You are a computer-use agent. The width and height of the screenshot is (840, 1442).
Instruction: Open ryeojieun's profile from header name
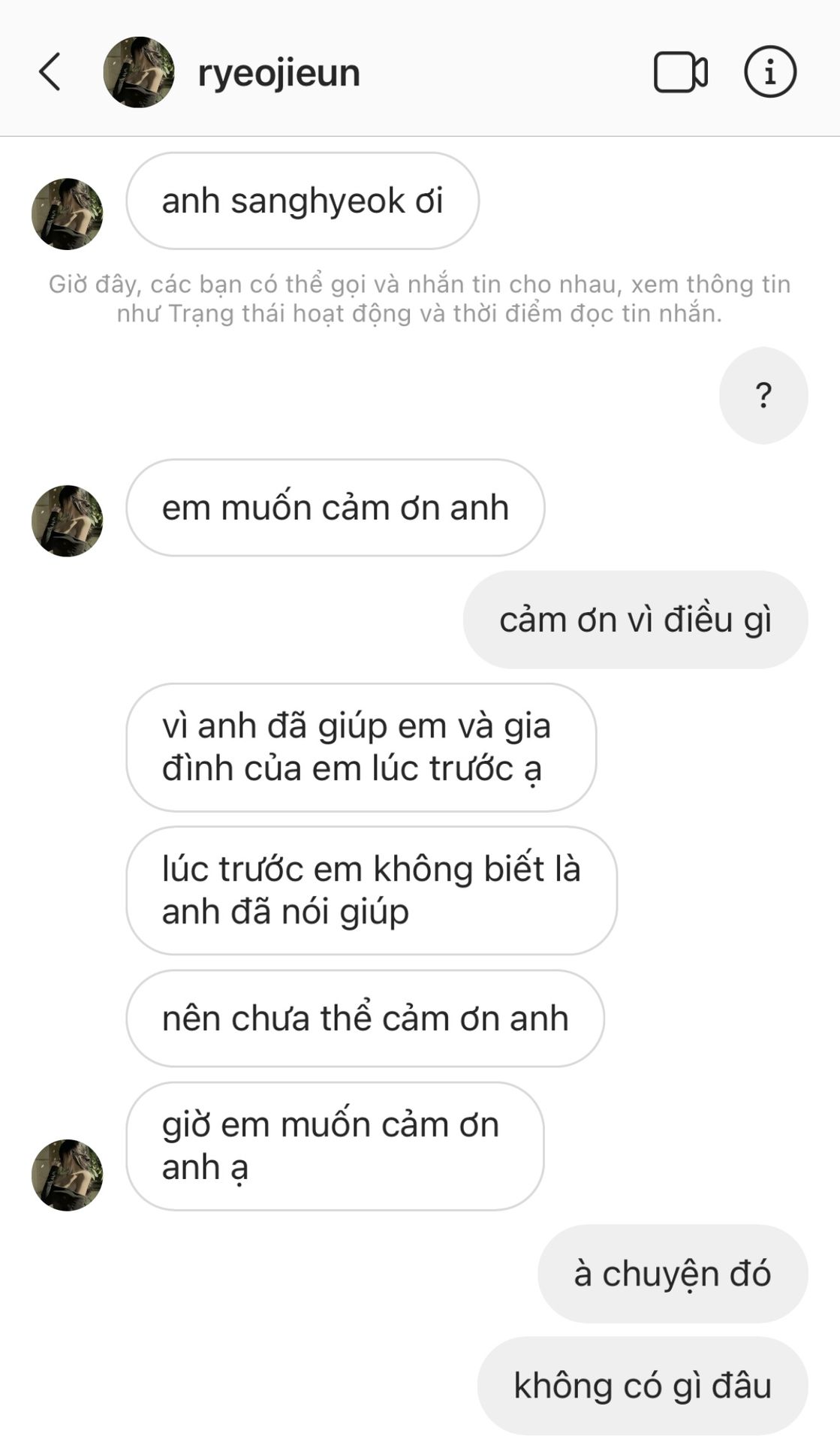[x=278, y=73]
